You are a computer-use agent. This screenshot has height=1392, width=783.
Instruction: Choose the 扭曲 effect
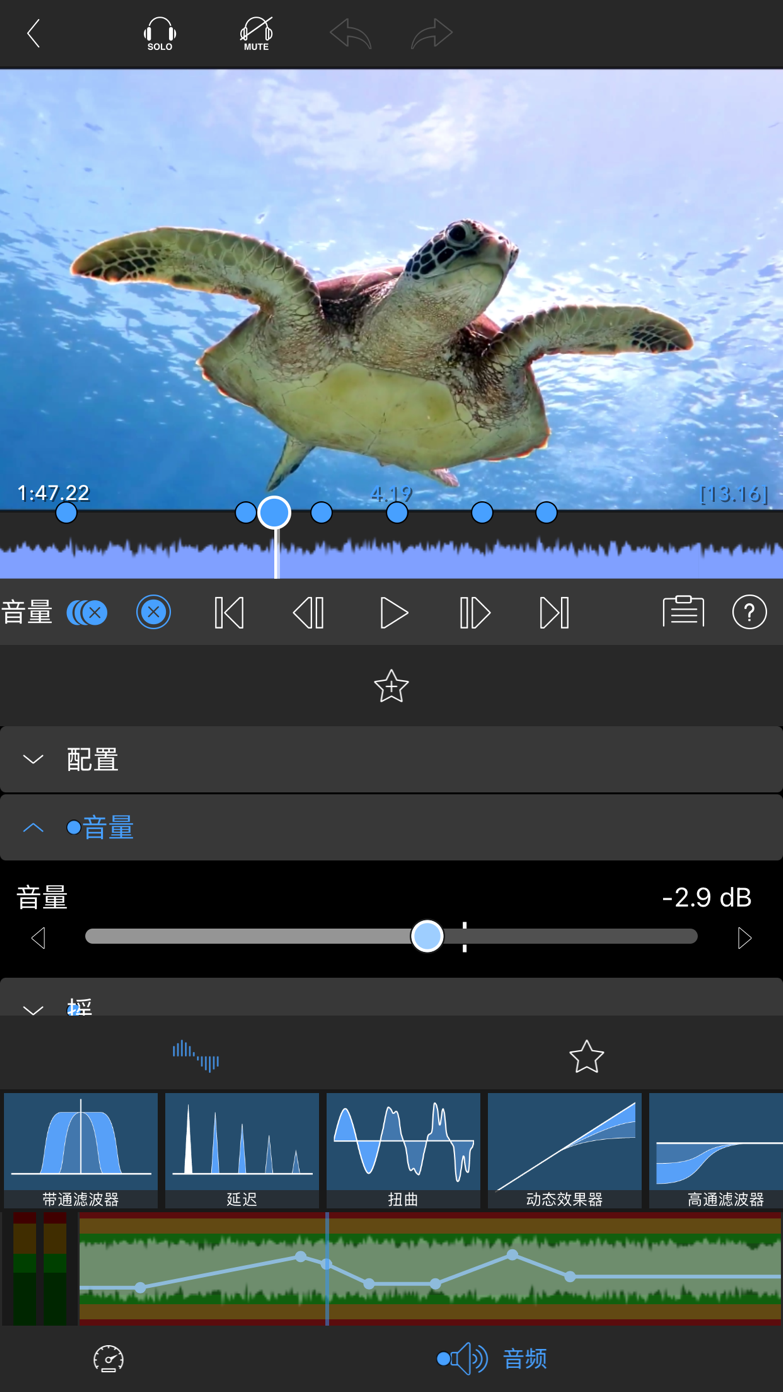[x=403, y=1150]
